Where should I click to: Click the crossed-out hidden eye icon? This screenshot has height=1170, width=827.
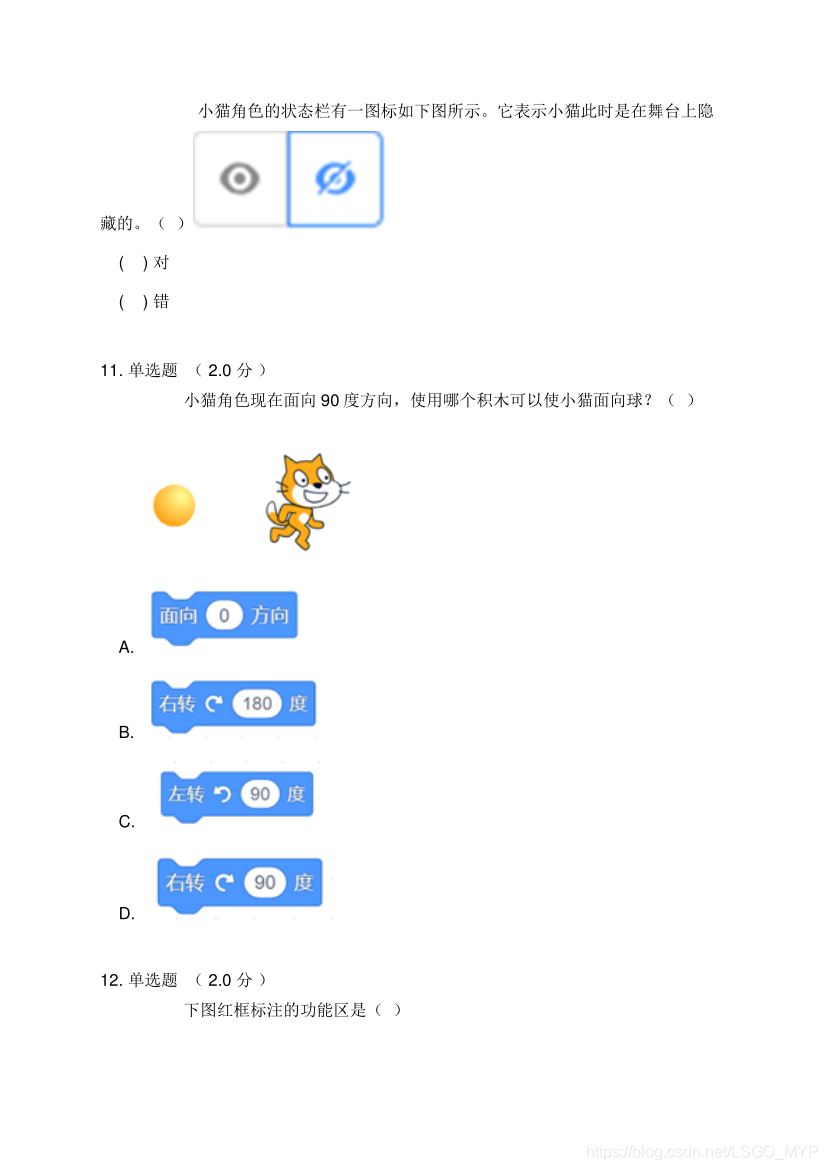[x=335, y=179]
